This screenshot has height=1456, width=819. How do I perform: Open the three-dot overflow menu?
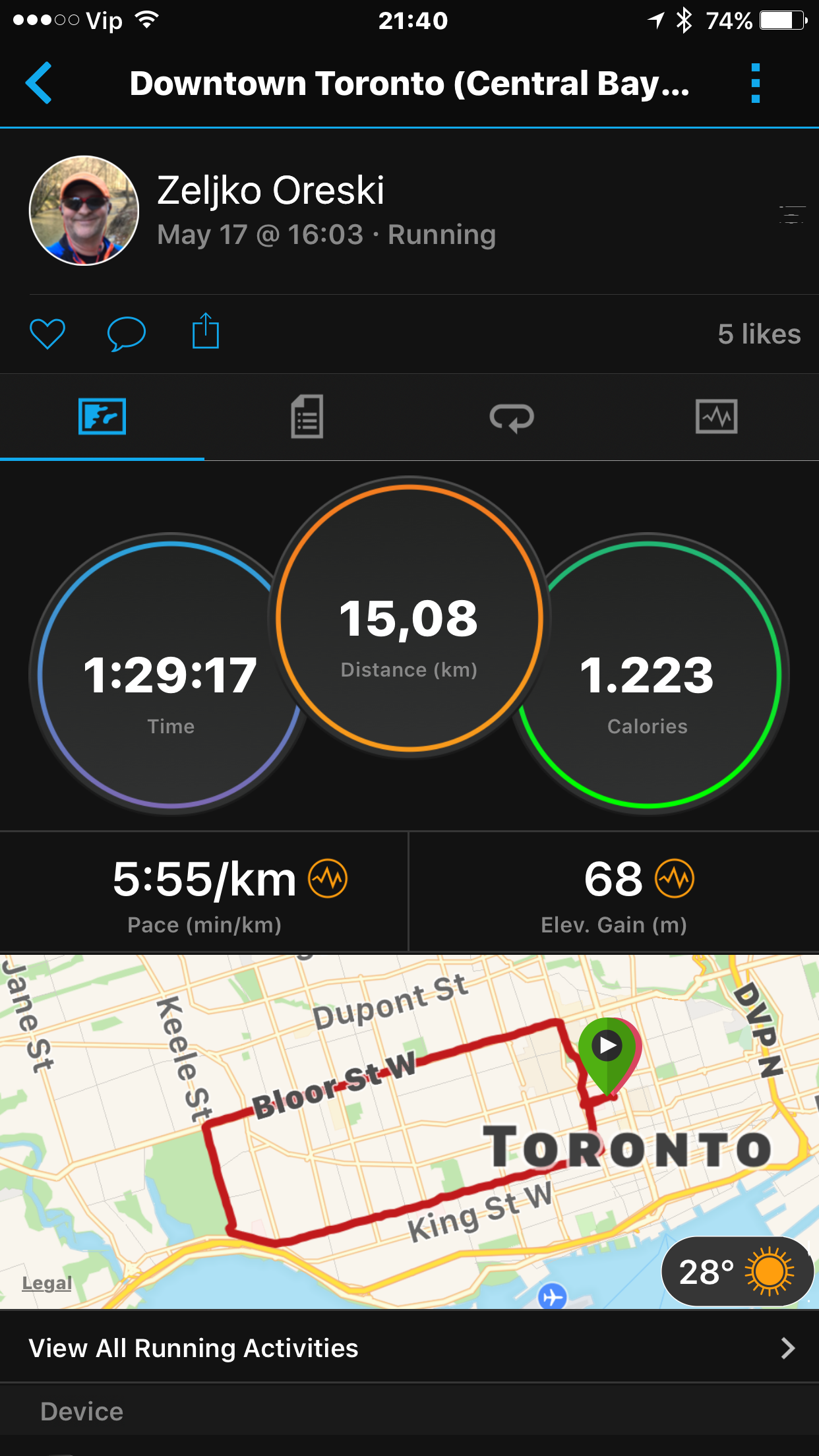click(x=756, y=83)
